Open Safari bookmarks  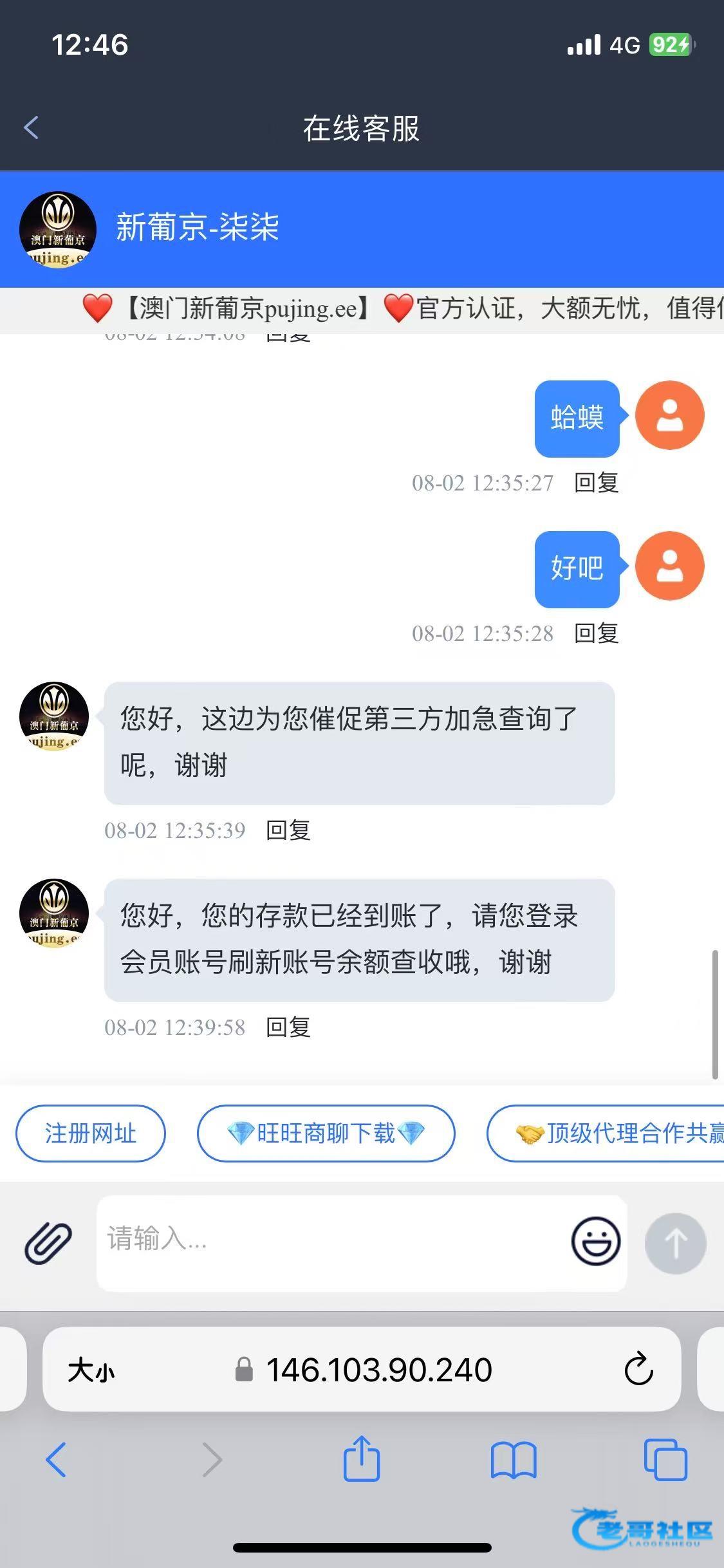point(514,1460)
